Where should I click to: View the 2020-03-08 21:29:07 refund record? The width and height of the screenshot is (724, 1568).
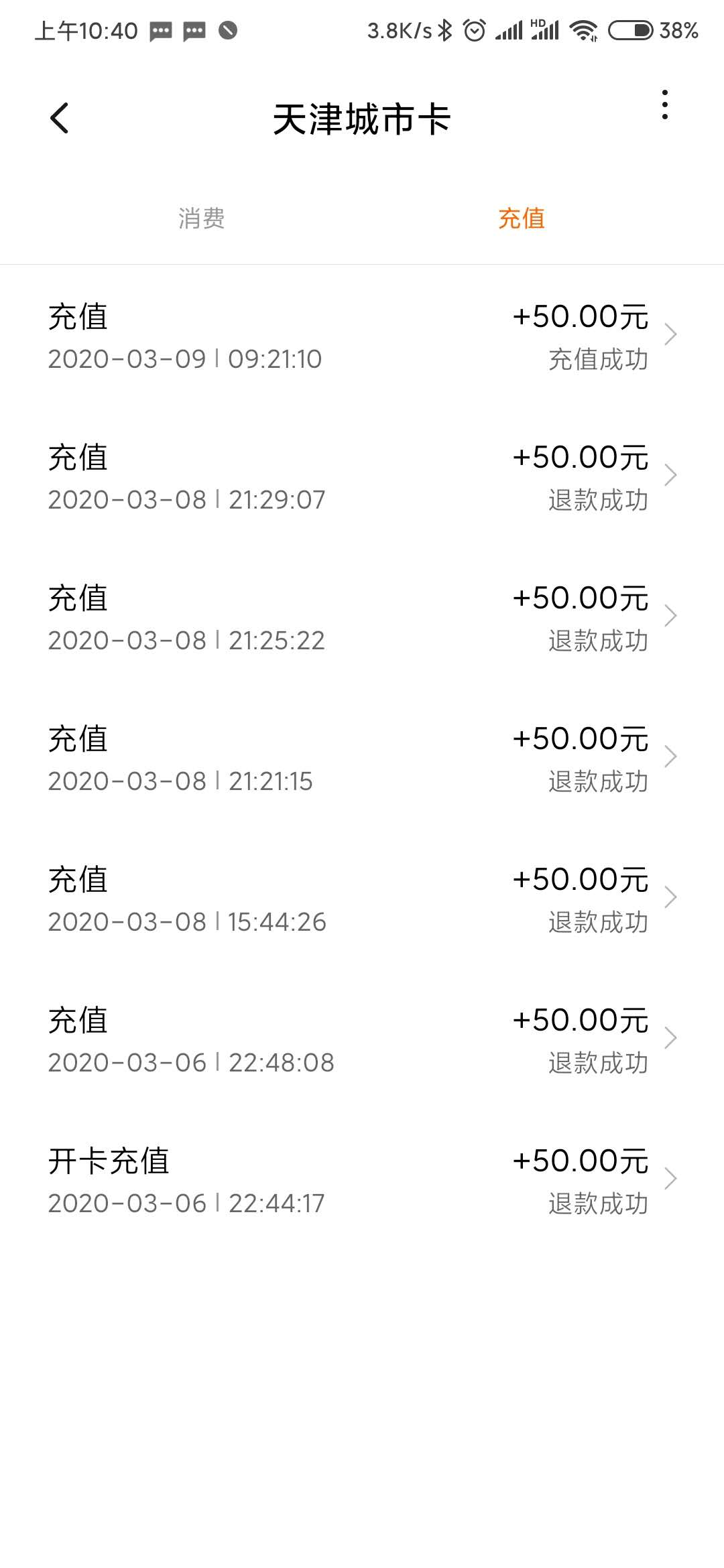pos(362,477)
